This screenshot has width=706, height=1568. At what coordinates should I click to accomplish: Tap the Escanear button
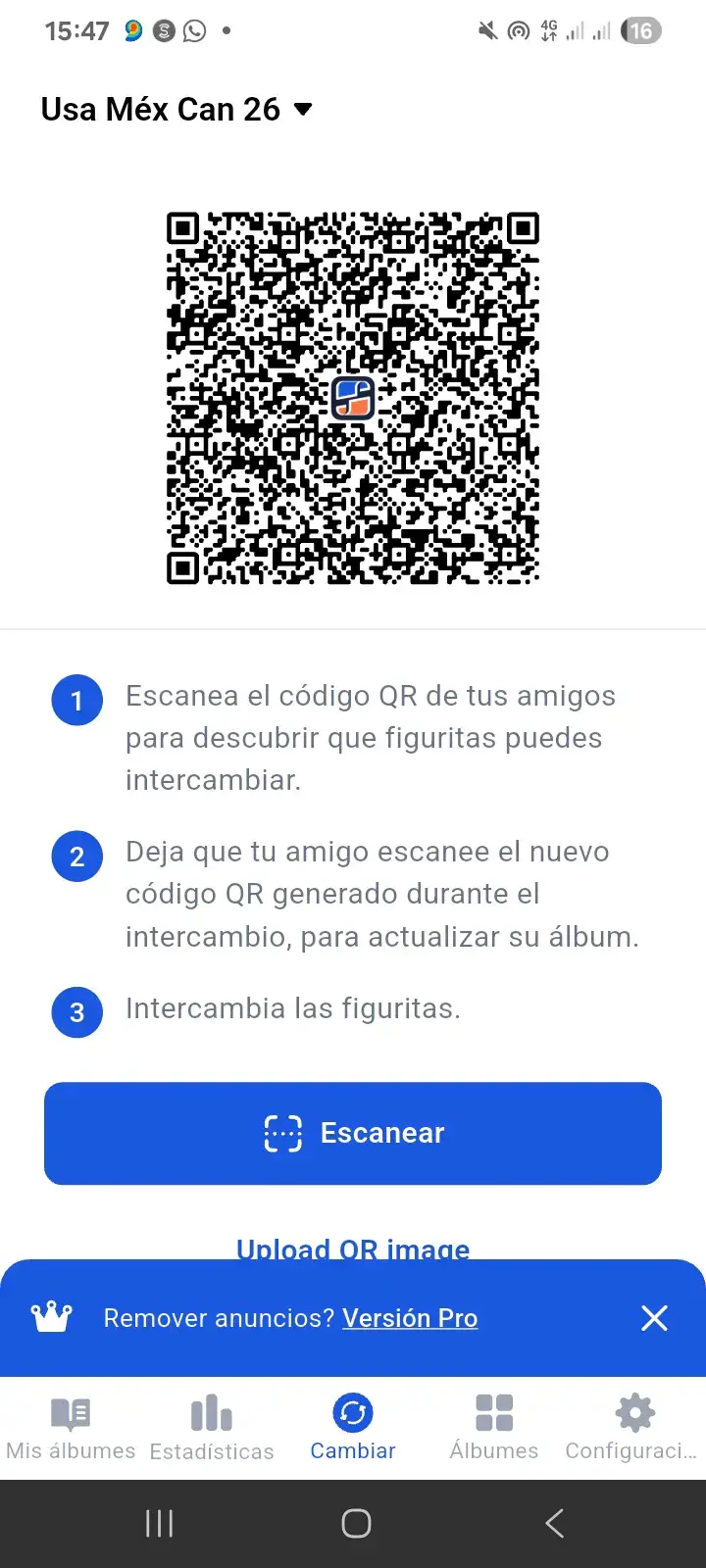353,1133
